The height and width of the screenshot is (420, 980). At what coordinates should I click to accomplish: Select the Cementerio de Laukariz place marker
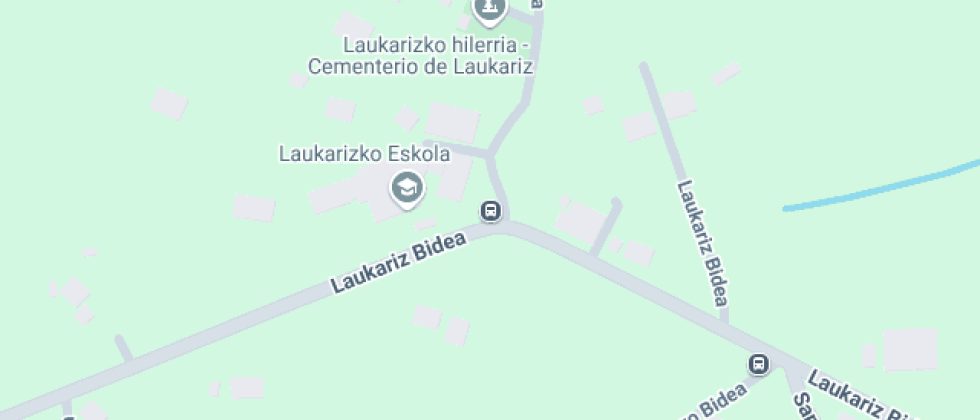[x=489, y=9]
